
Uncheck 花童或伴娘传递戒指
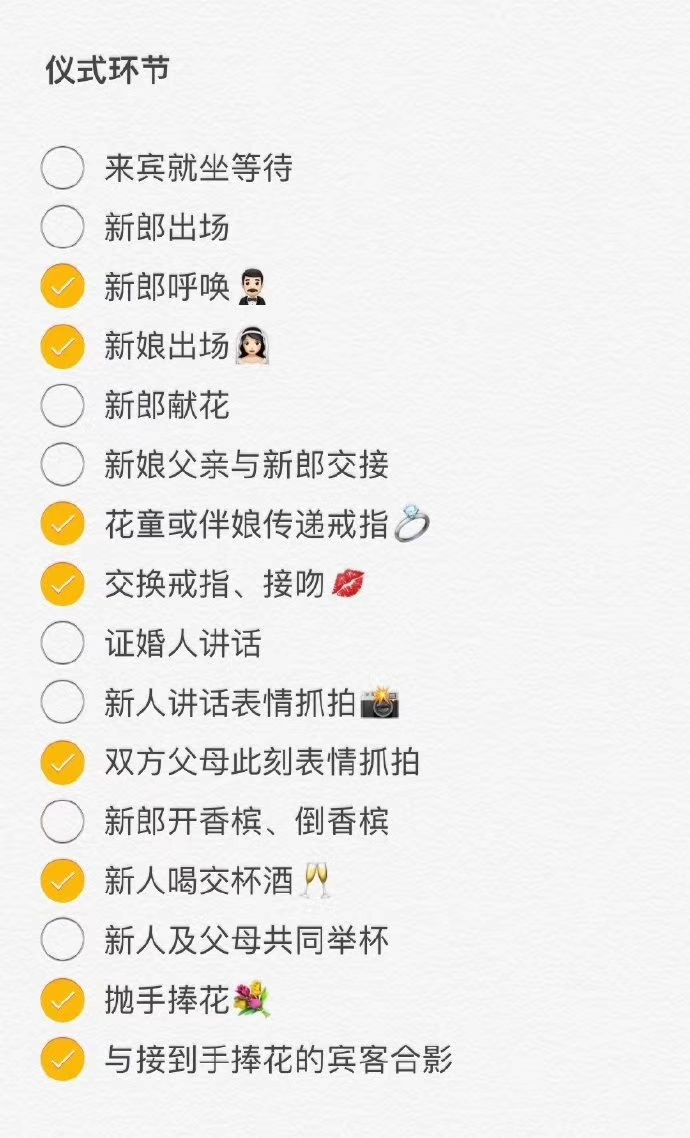coord(62,524)
